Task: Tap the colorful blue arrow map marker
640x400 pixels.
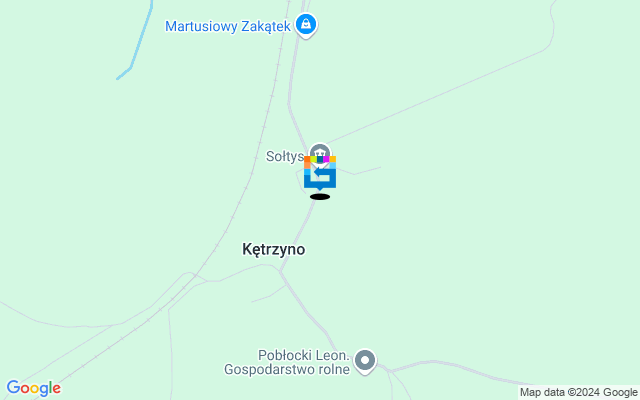Action: tap(320, 174)
